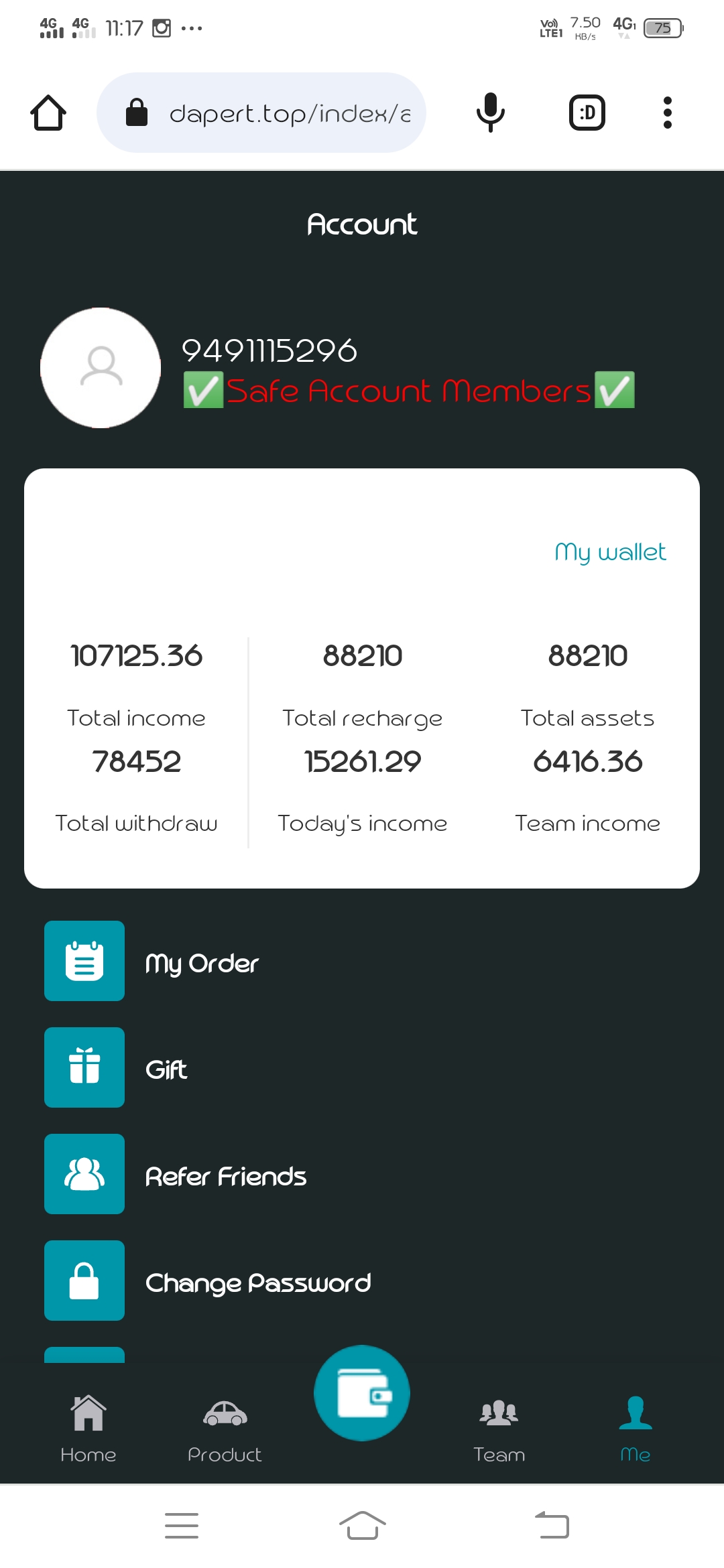Open the My wallet link
The image size is (724, 1568).
[x=610, y=552]
